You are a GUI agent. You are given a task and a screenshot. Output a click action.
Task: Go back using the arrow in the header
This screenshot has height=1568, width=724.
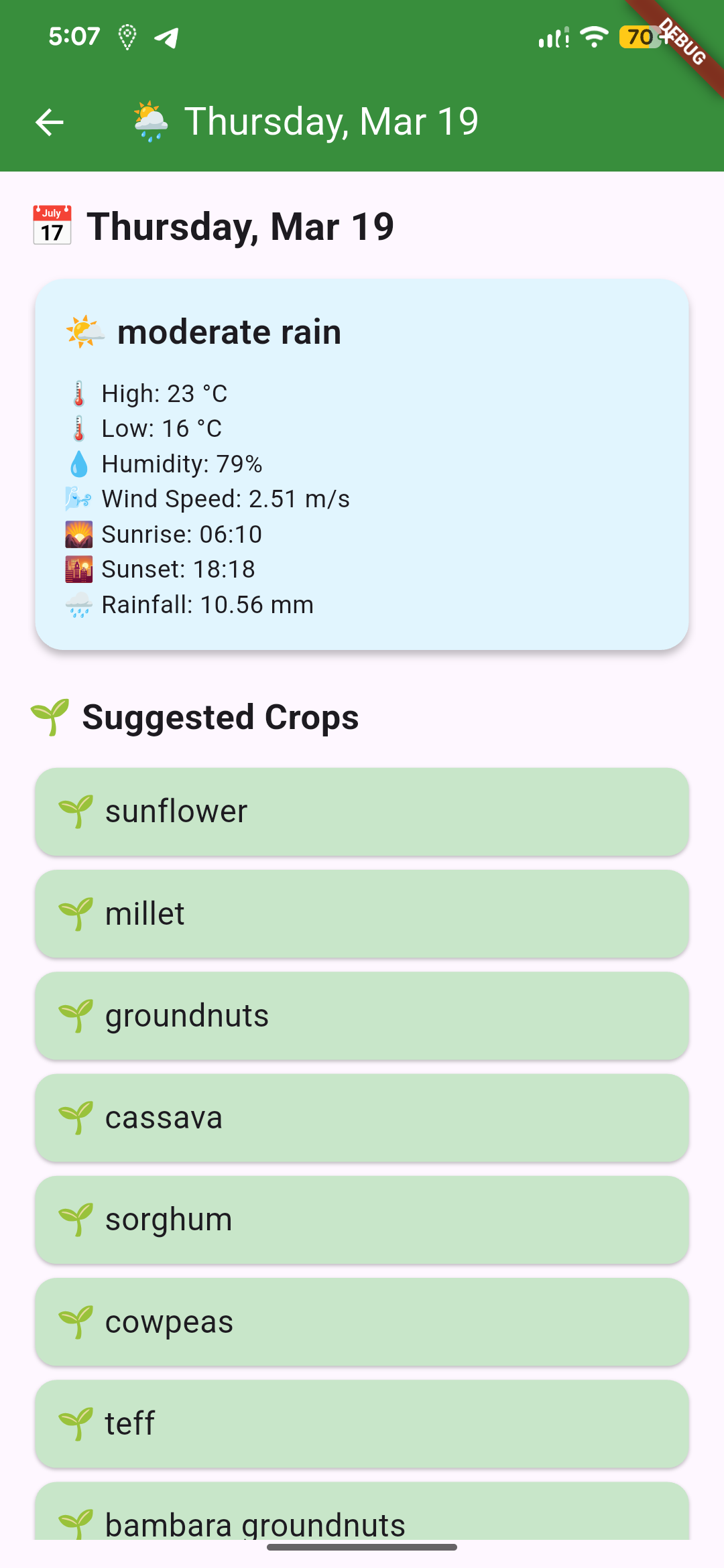(49, 121)
